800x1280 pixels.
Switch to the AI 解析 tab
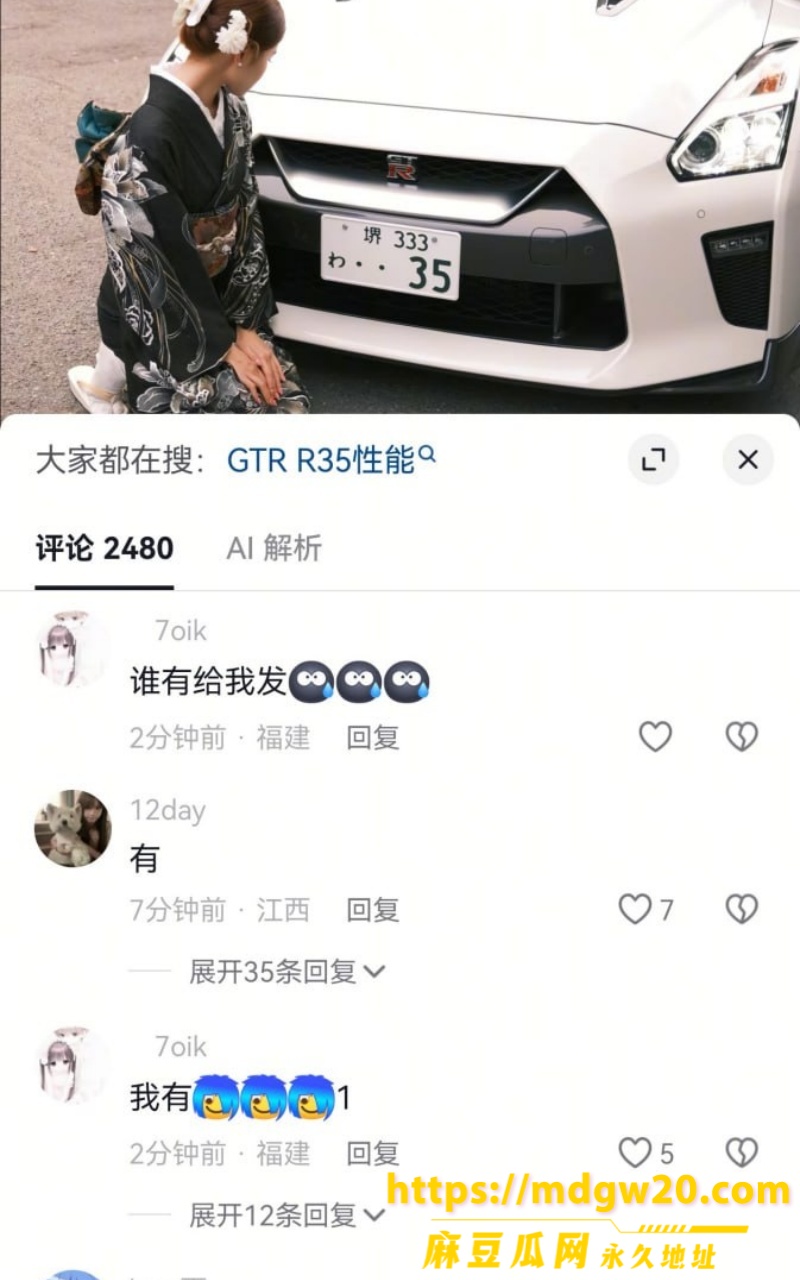(x=274, y=548)
